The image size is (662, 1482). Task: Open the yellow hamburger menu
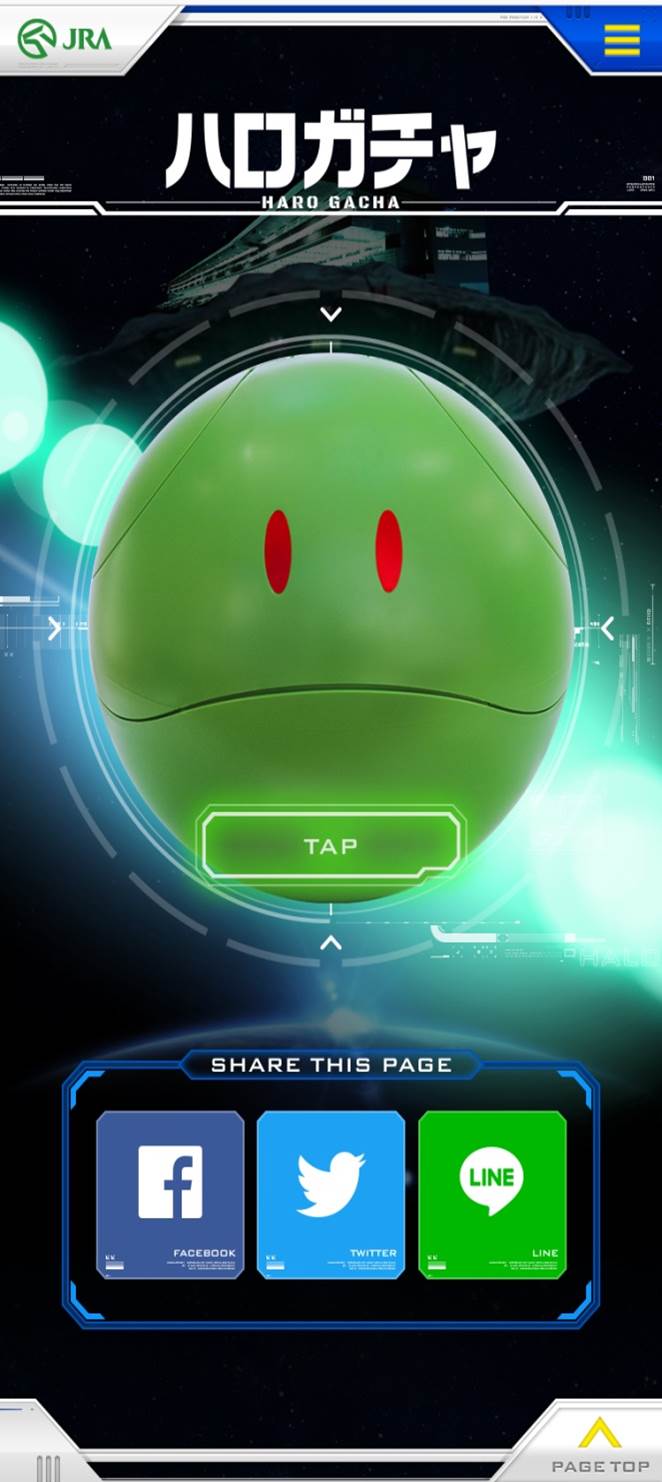click(621, 39)
